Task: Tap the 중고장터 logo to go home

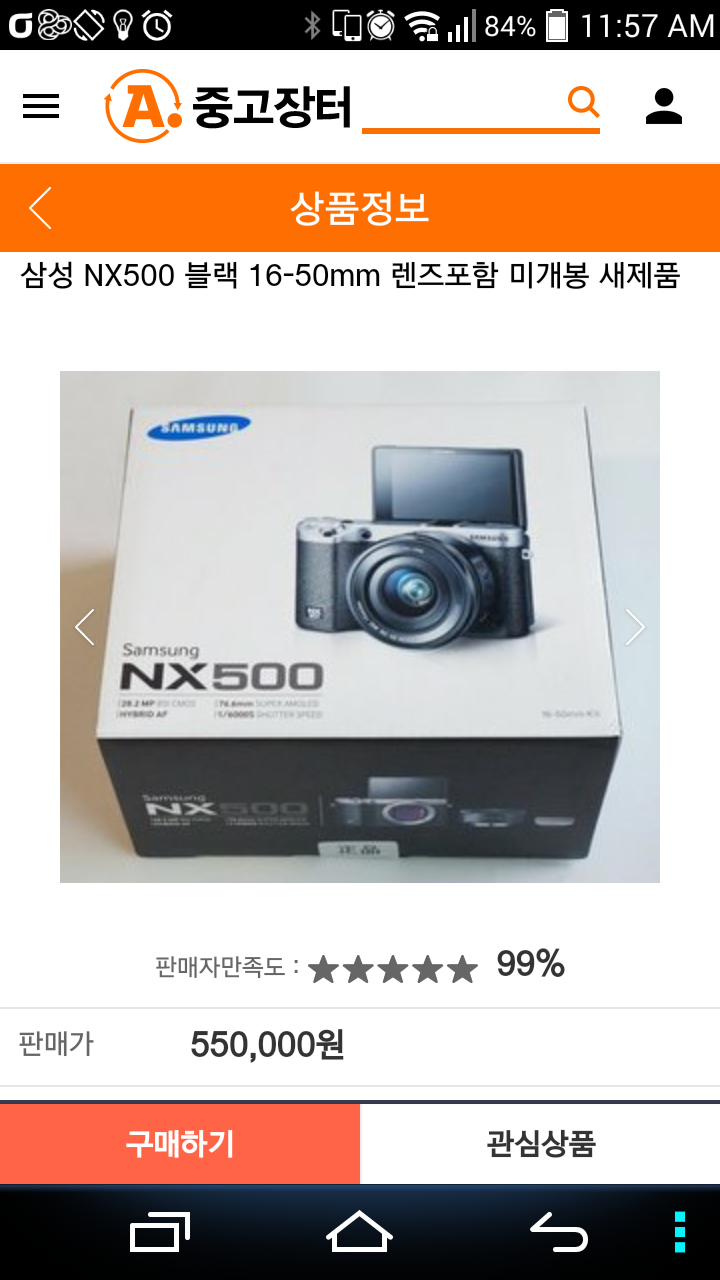Action: coord(230,106)
